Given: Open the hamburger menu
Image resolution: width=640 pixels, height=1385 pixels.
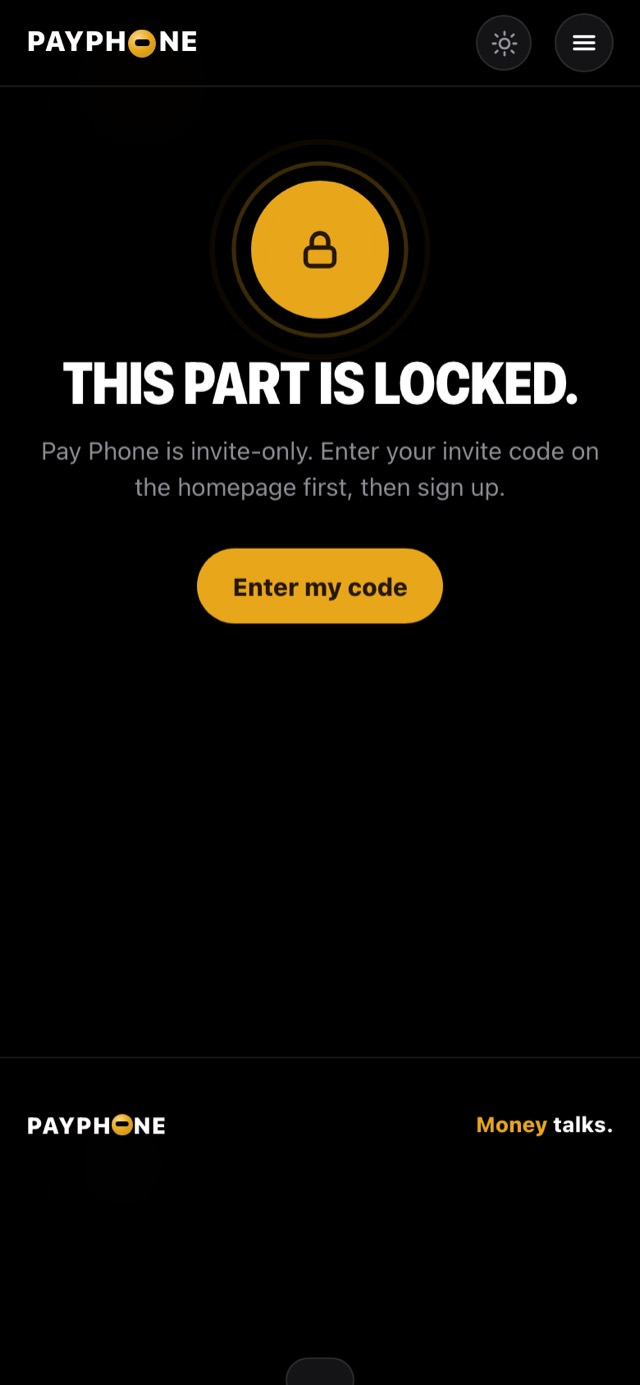Looking at the screenshot, I should [584, 43].
